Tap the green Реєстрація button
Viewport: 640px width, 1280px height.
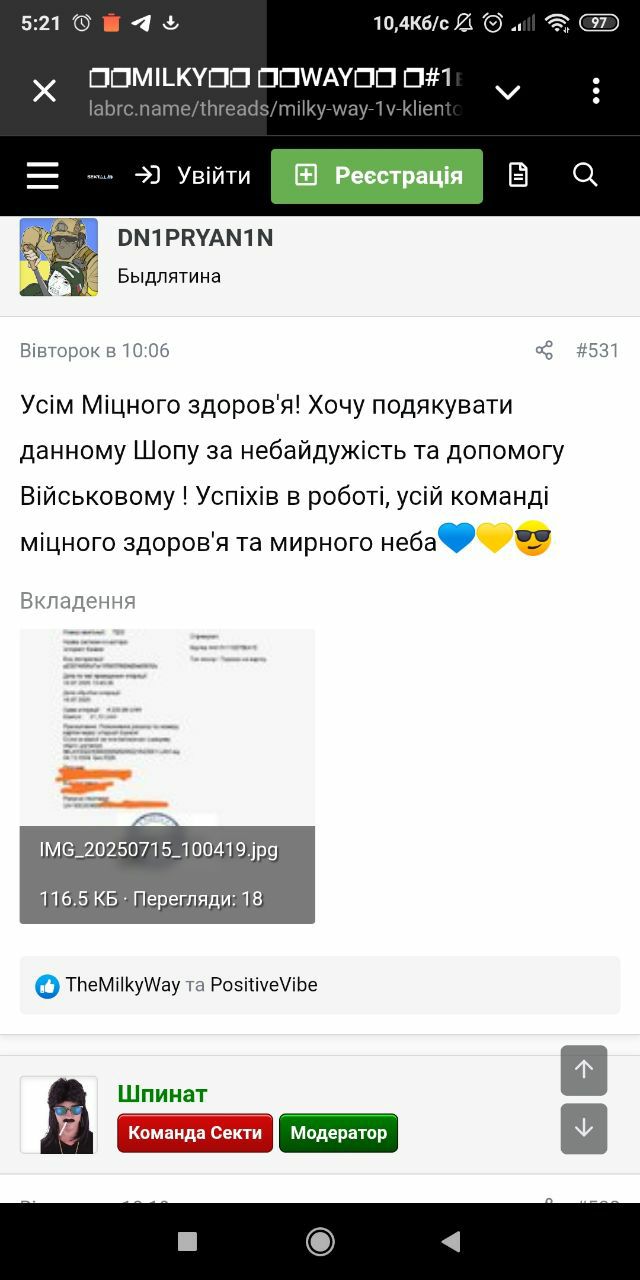coord(377,176)
